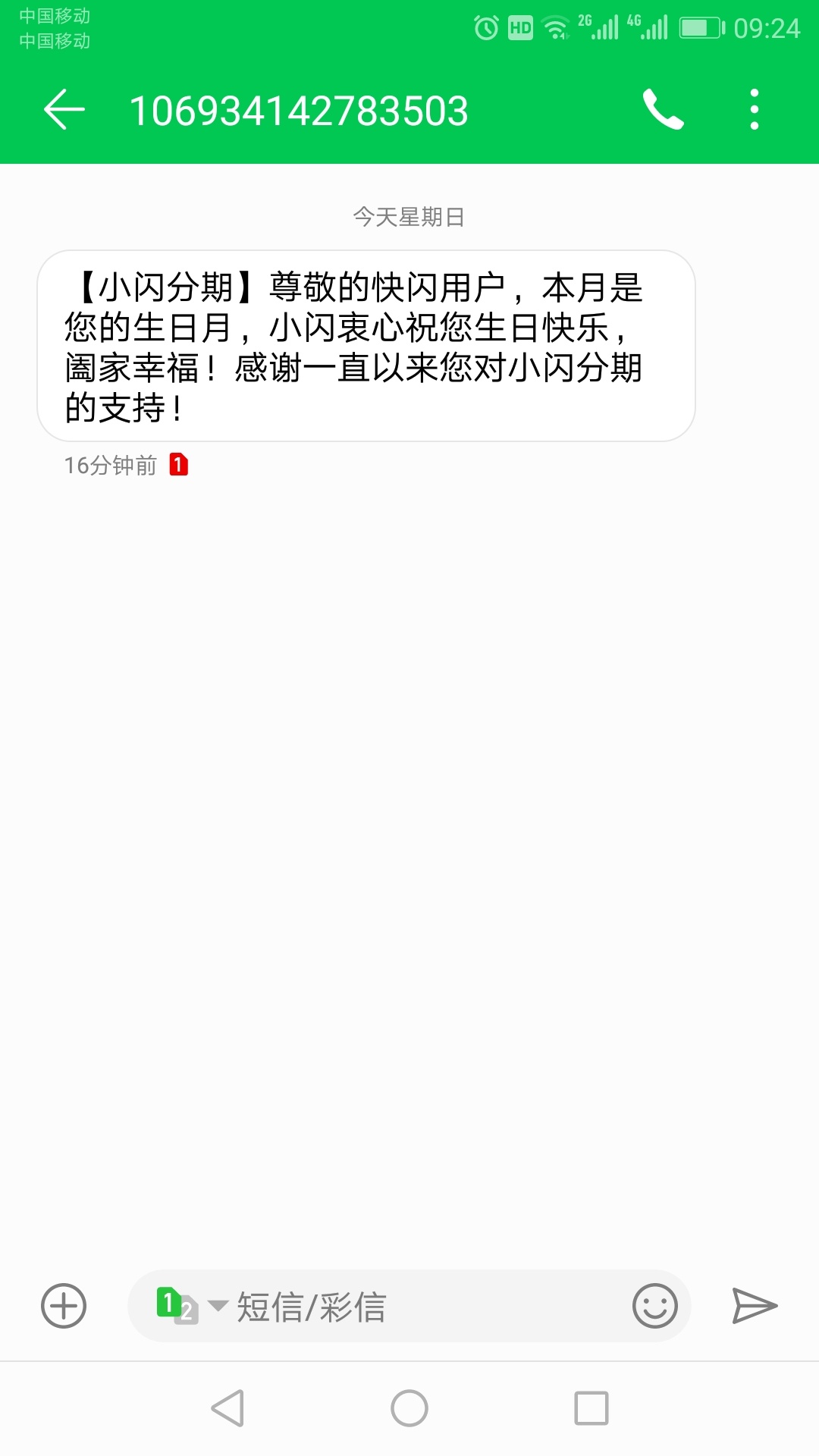Open the three-dot overflow menu
Image resolution: width=819 pixels, height=1456 pixels.
point(754,110)
